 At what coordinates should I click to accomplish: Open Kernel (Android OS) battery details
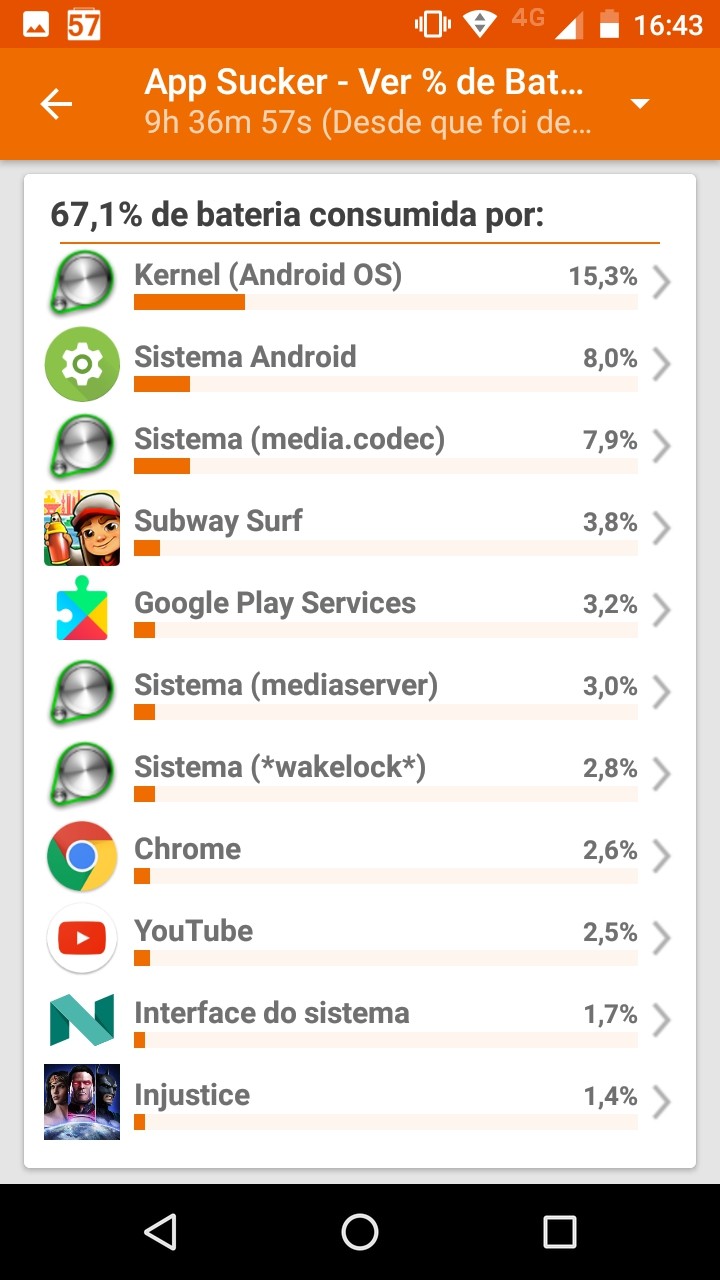(360, 283)
